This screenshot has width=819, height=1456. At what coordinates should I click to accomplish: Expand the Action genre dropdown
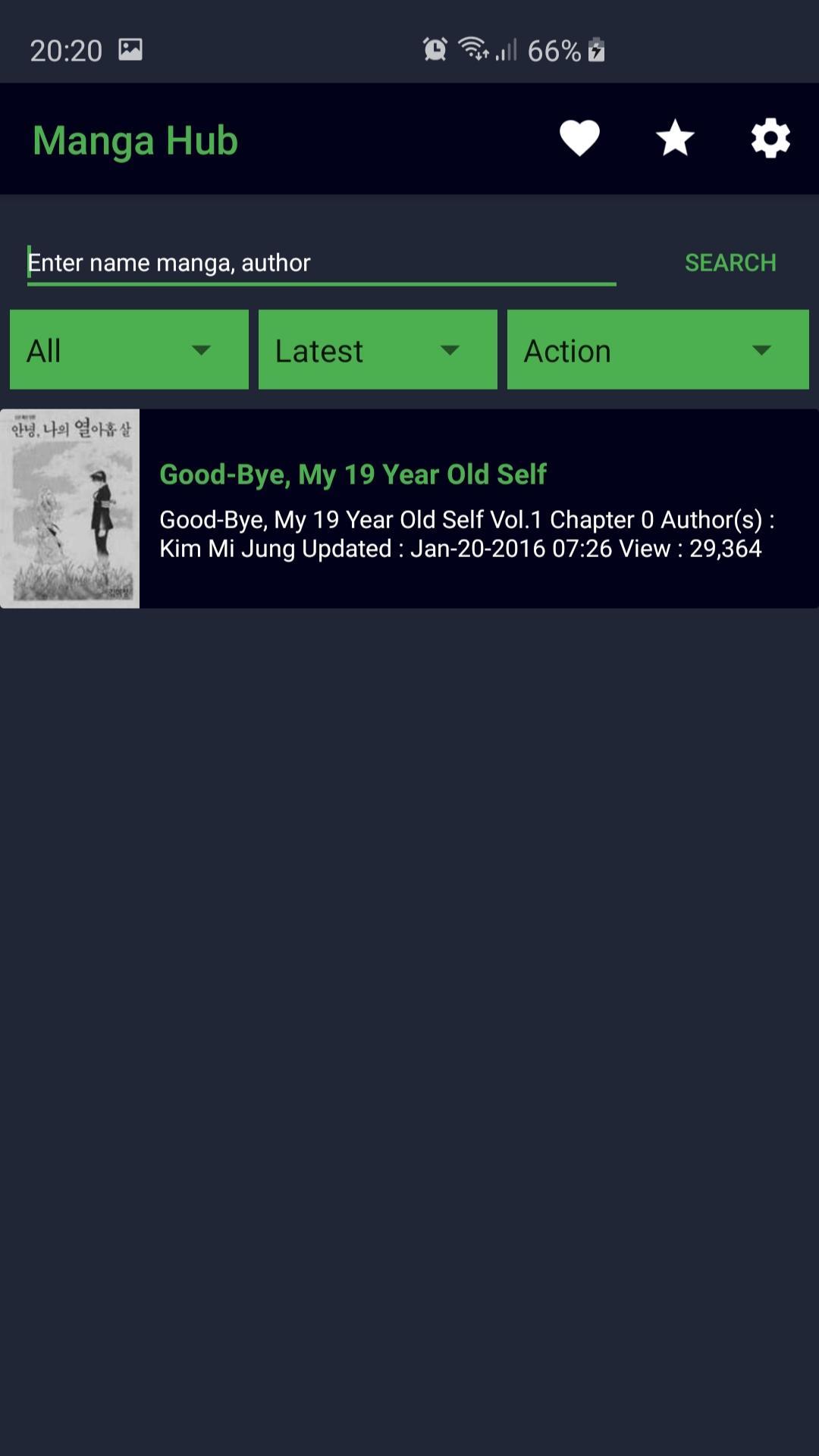click(657, 350)
